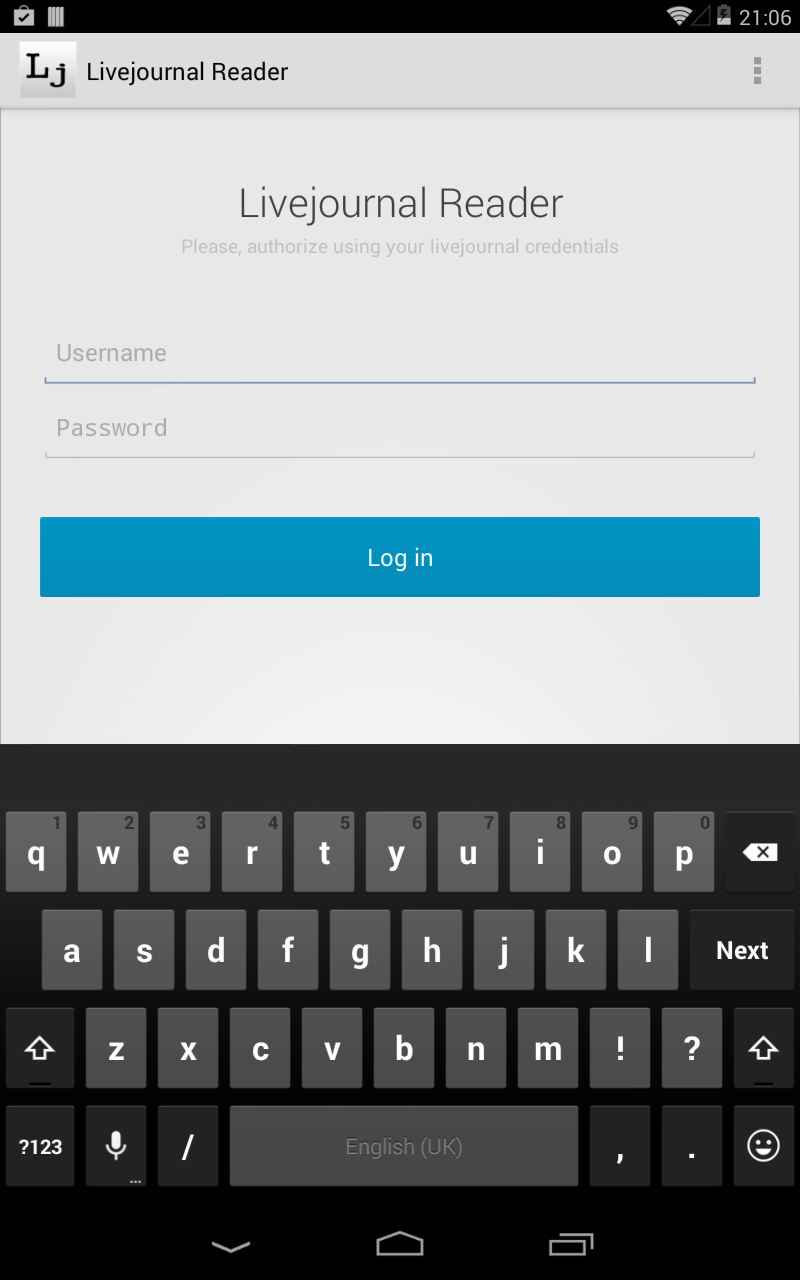Tap the keyboard backspace key
This screenshot has height=1280, width=800.
760,852
